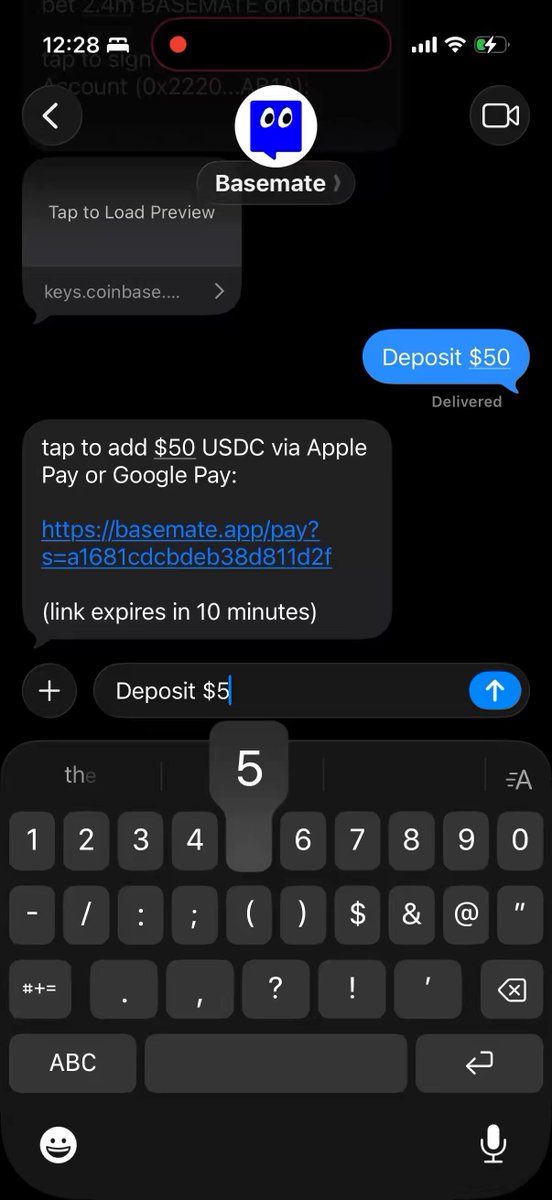The height and width of the screenshot is (1200, 552).
Task: Send the typed message
Action: tap(495, 690)
